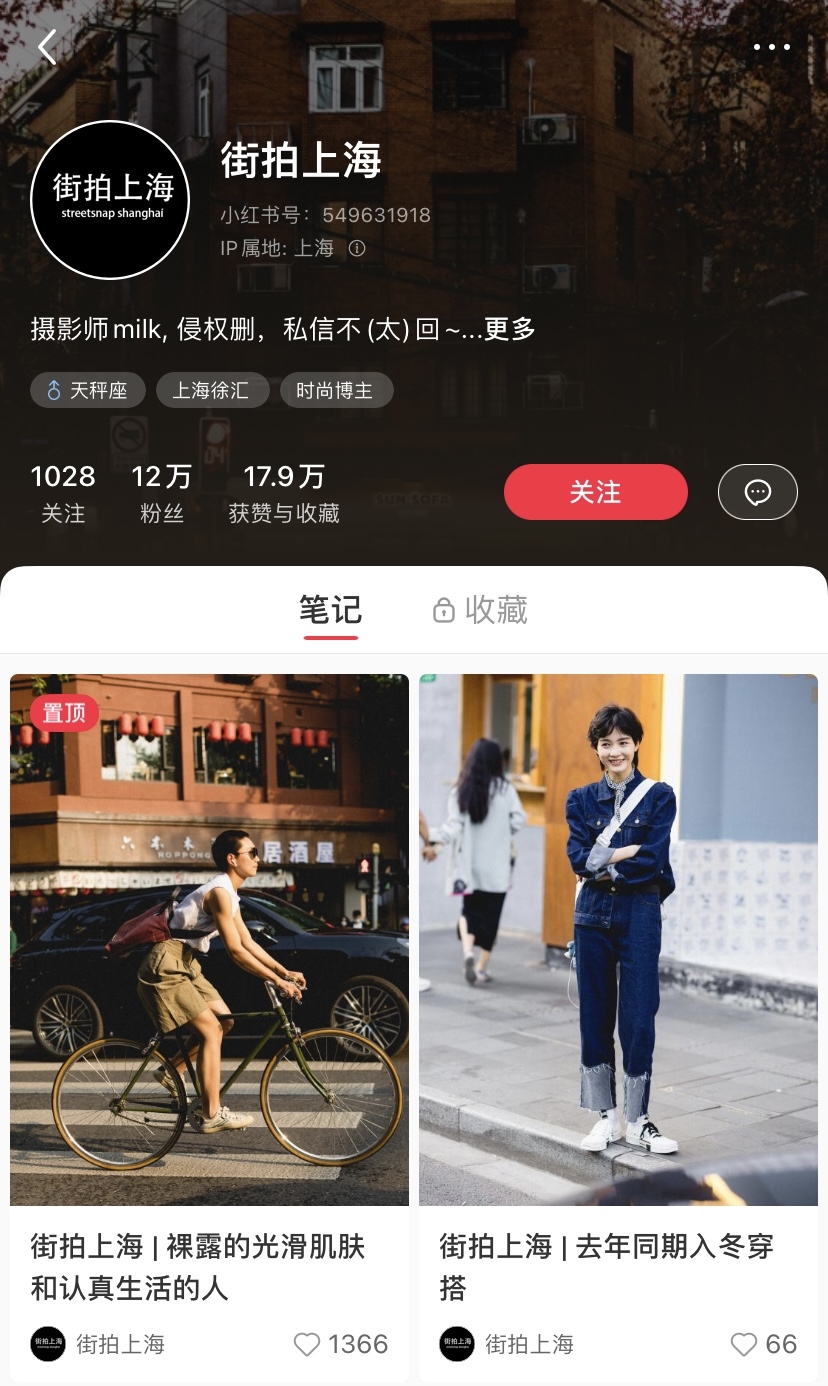Tap the 街拍上海 profile avatar

coord(110,200)
